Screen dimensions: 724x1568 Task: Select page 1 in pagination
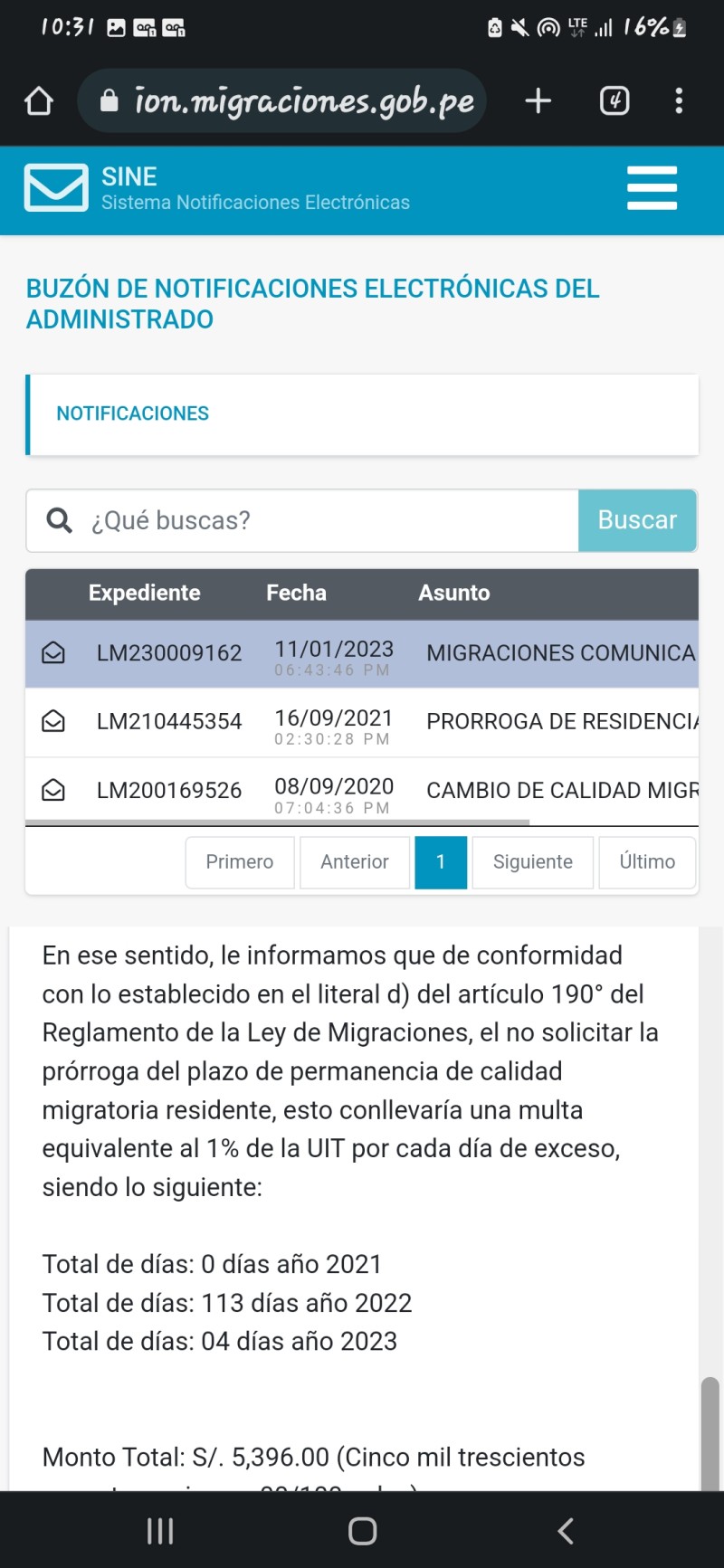click(x=441, y=862)
